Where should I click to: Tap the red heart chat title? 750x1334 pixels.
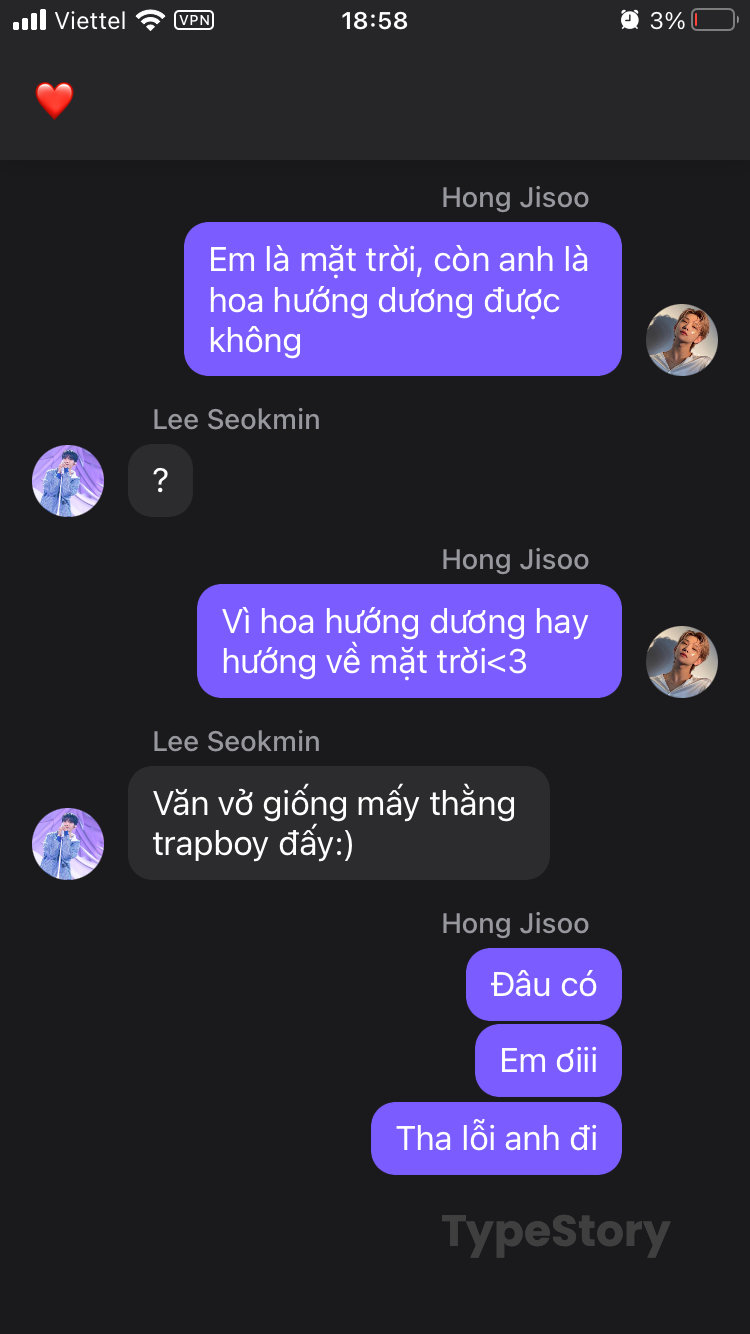(x=55, y=100)
